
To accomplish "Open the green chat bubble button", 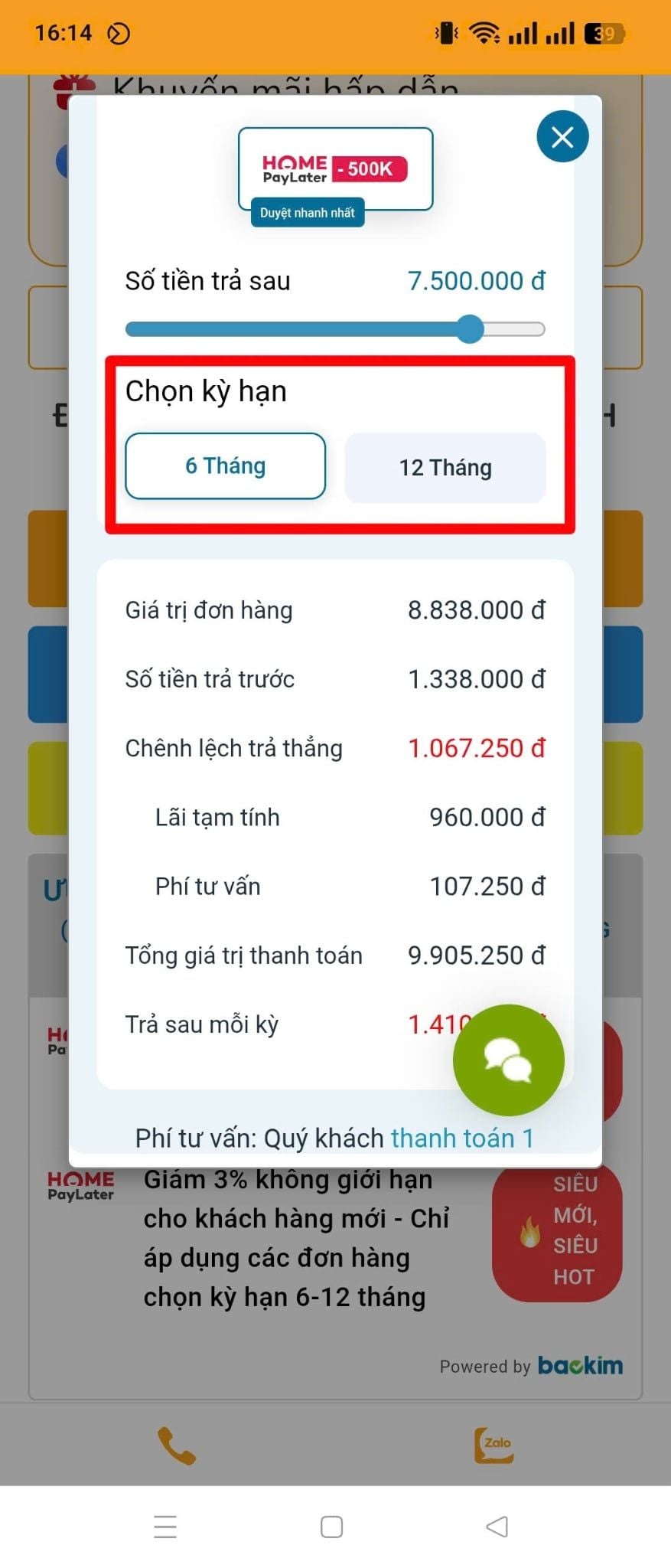I will pos(508,1060).
